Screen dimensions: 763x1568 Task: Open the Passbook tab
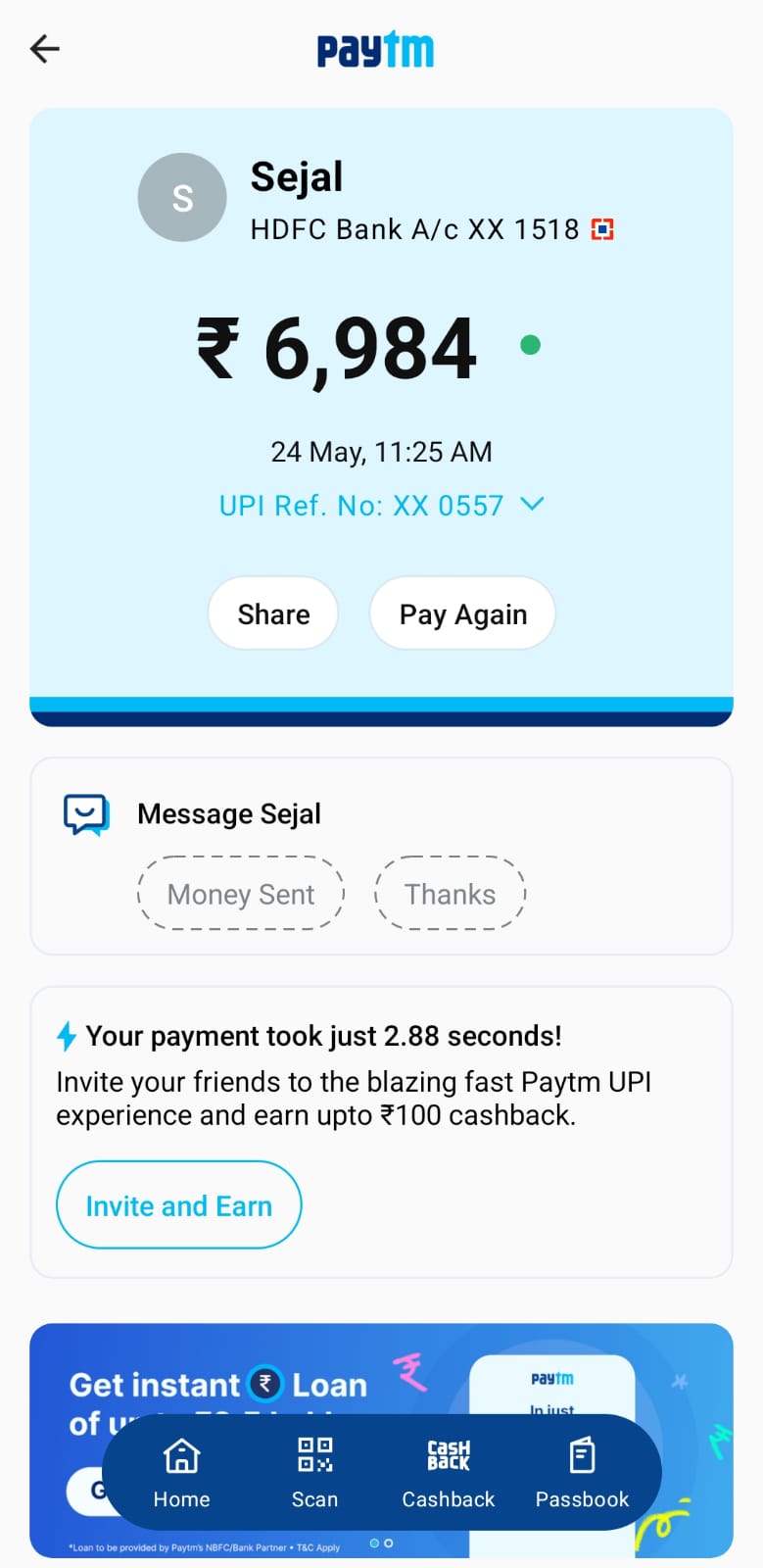(582, 1472)
